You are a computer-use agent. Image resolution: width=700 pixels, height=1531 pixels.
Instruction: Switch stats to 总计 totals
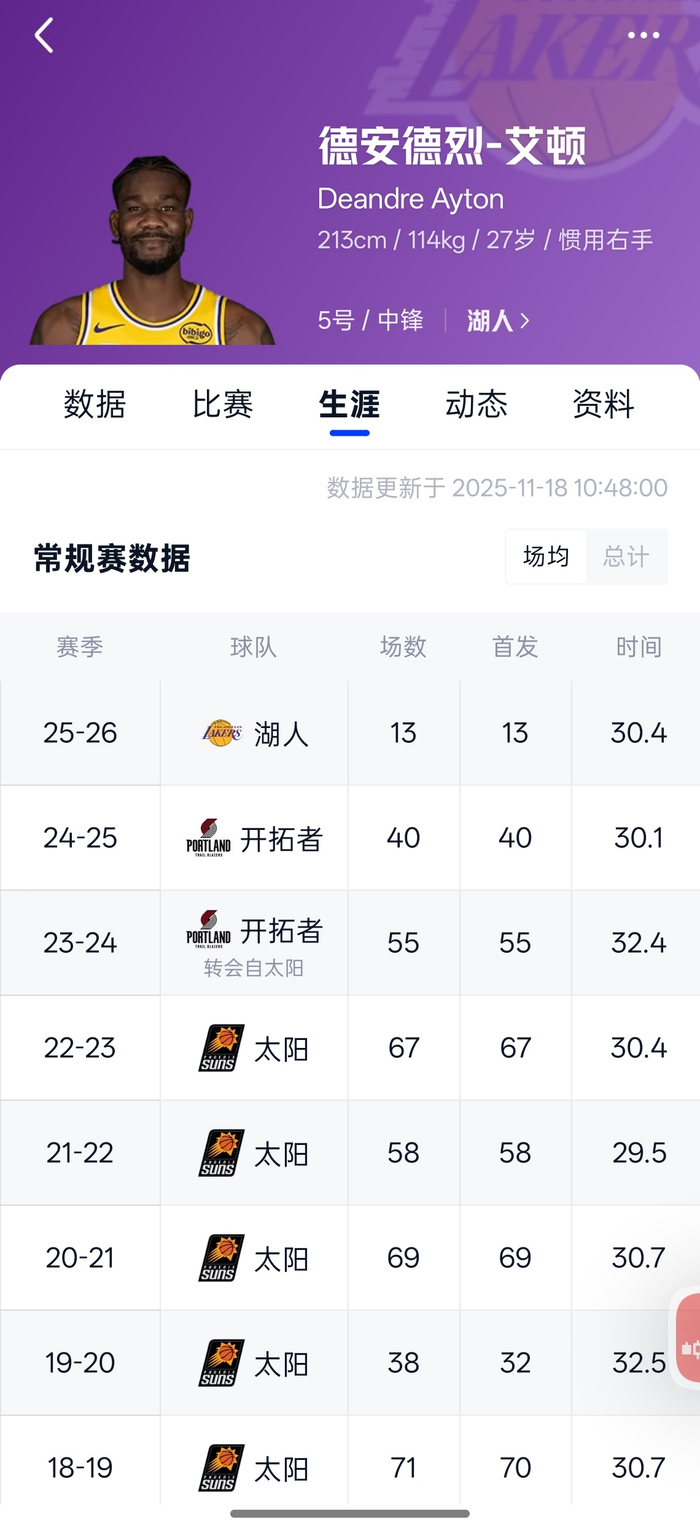(x=626, y=557)
